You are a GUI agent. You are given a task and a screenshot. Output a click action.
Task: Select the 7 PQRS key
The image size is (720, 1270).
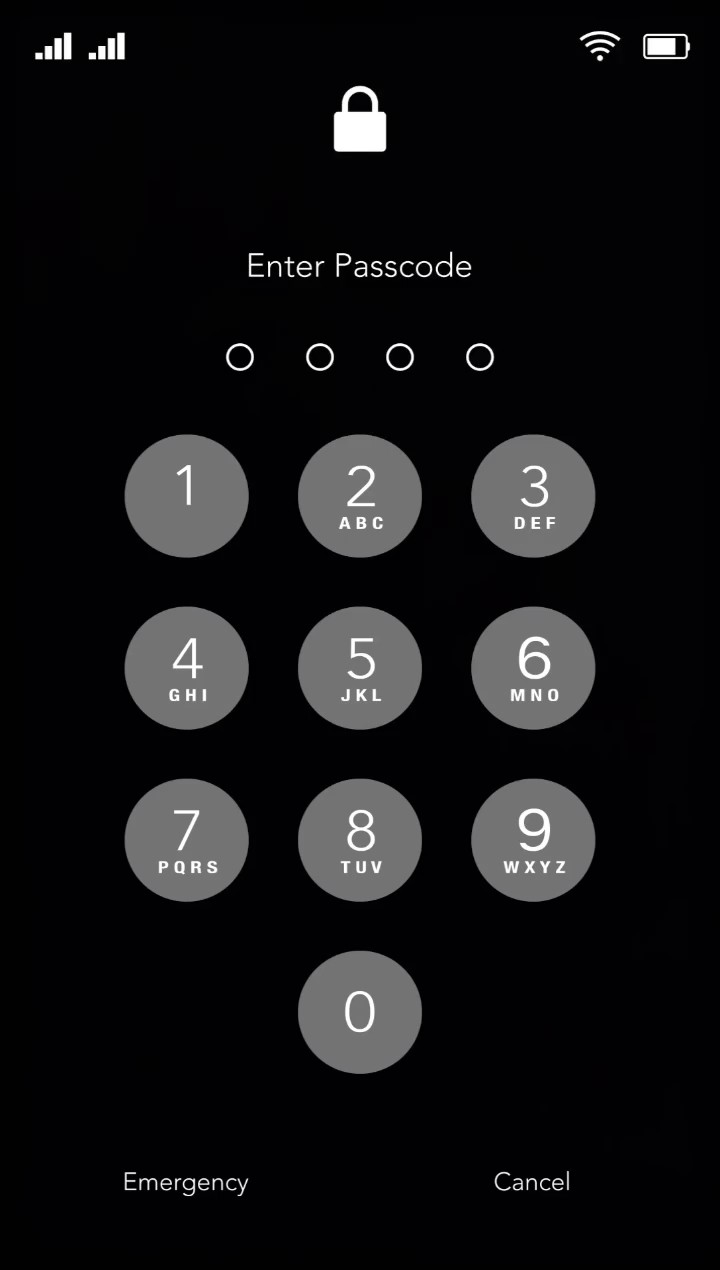click(x=186, y=840)
